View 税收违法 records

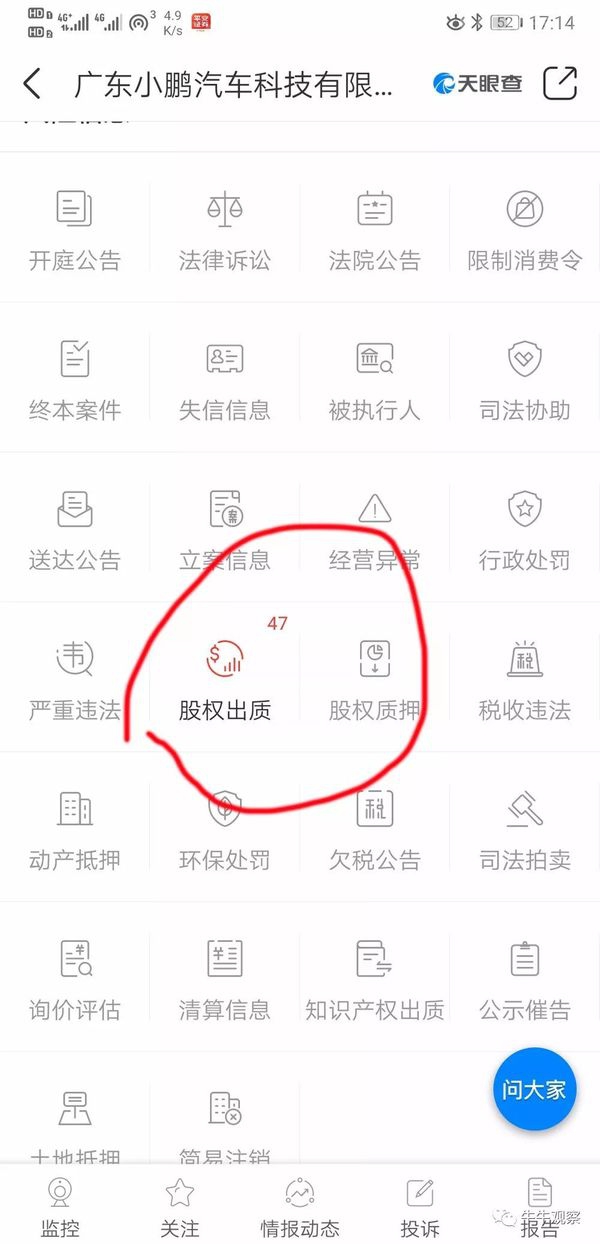(524, 681)
